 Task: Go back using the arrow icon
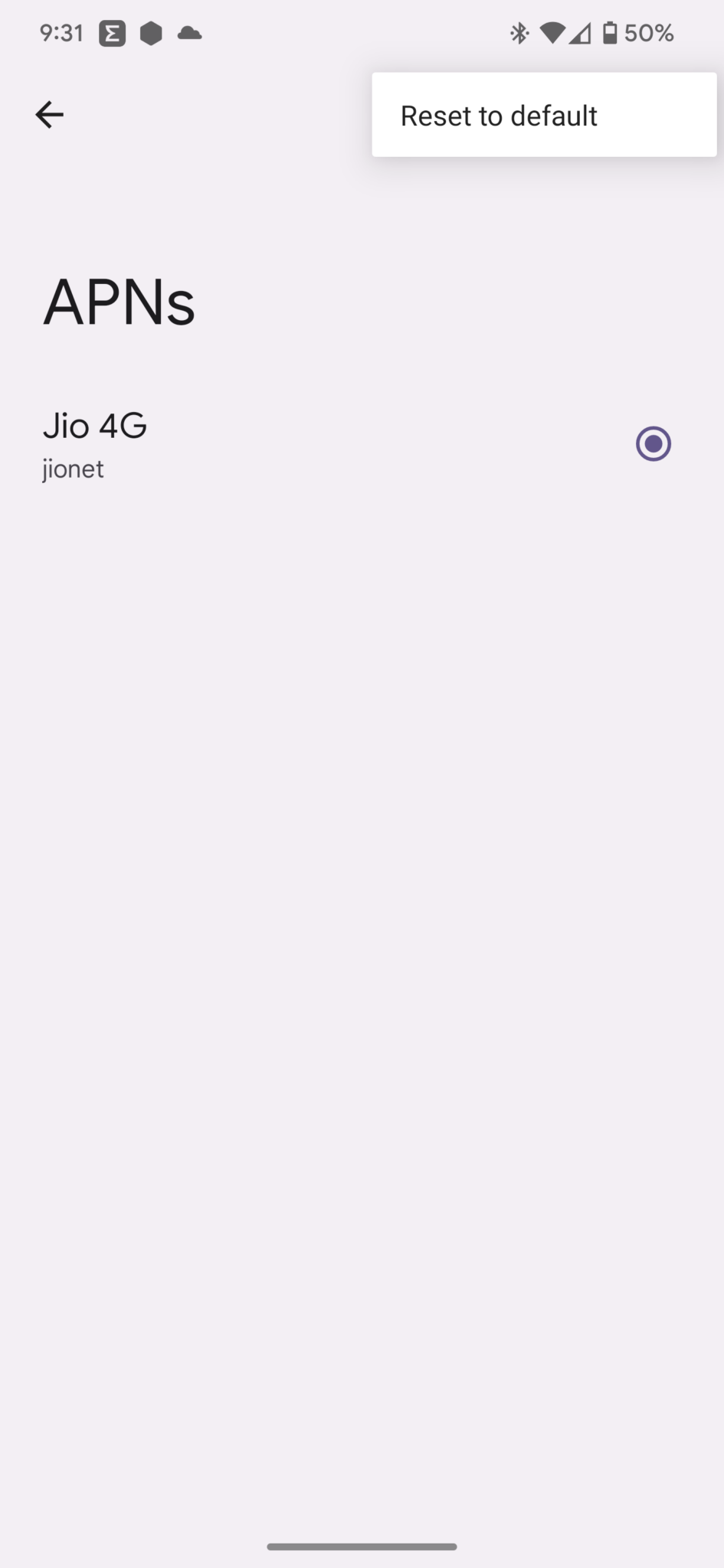point(49,115)
